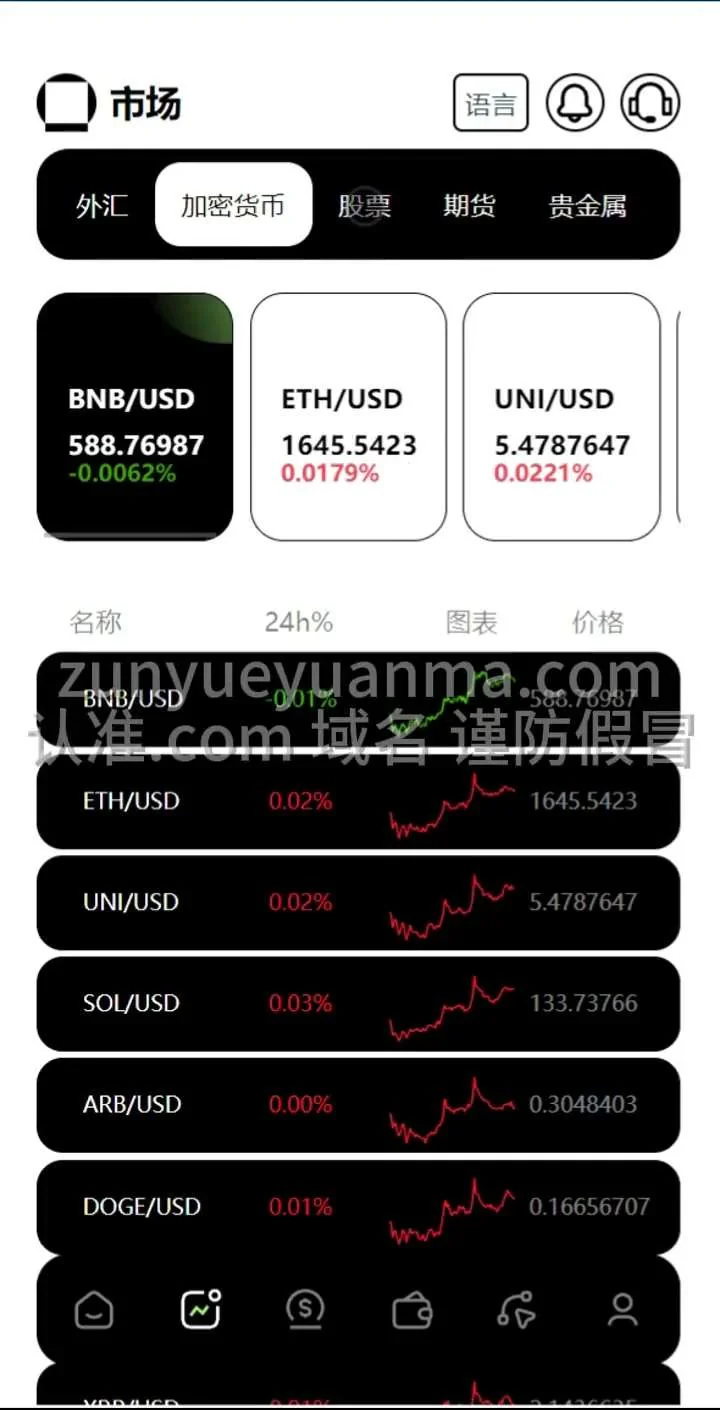The height and width of the screenshot is (1410, 720).
Task: Open the ETH/USD featured card
Action: (x=348, y=417)
